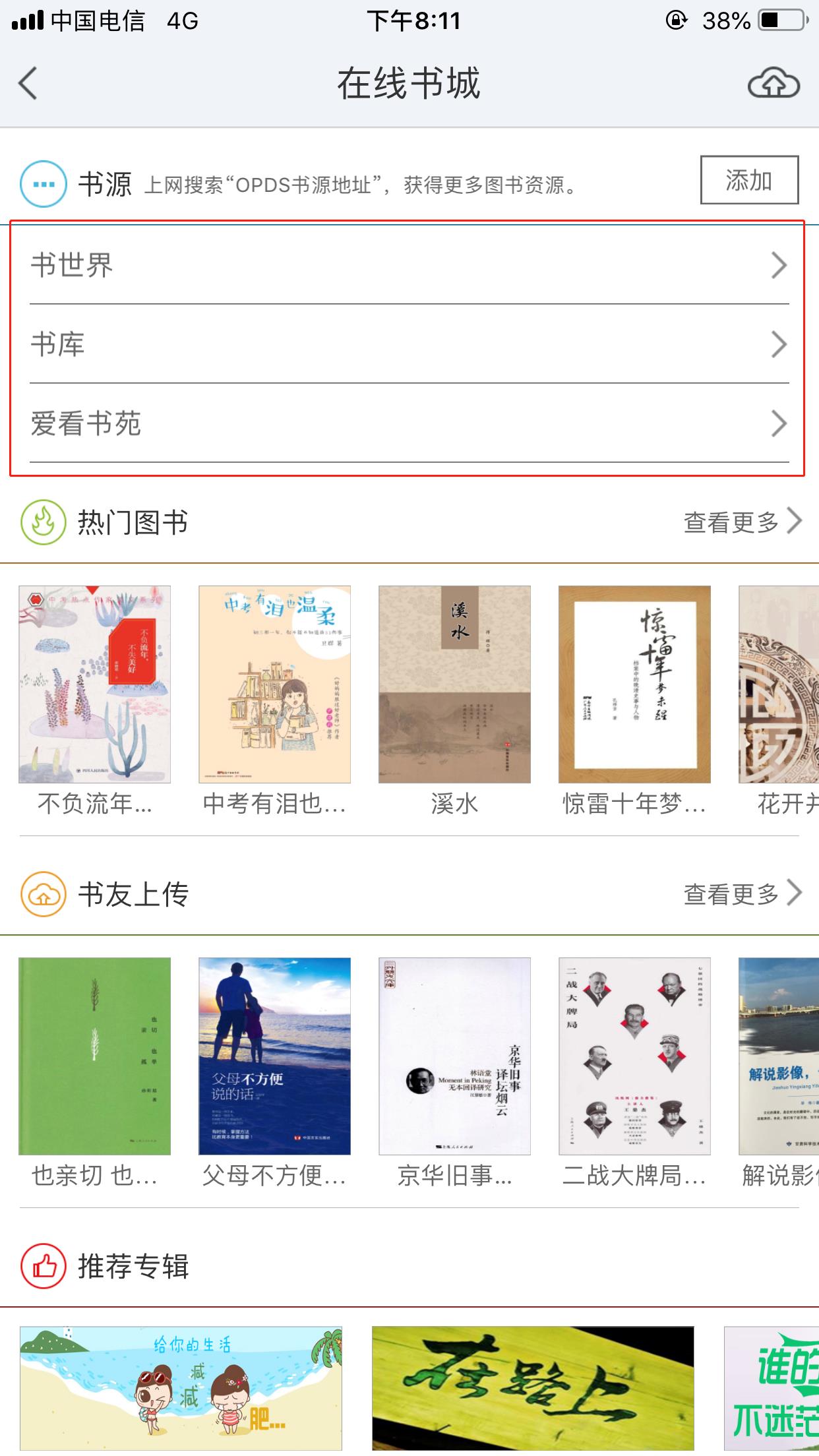Screen dimensions: 819x1456
Task: Open the book 二战大牌局
Action: point(634,1056)
